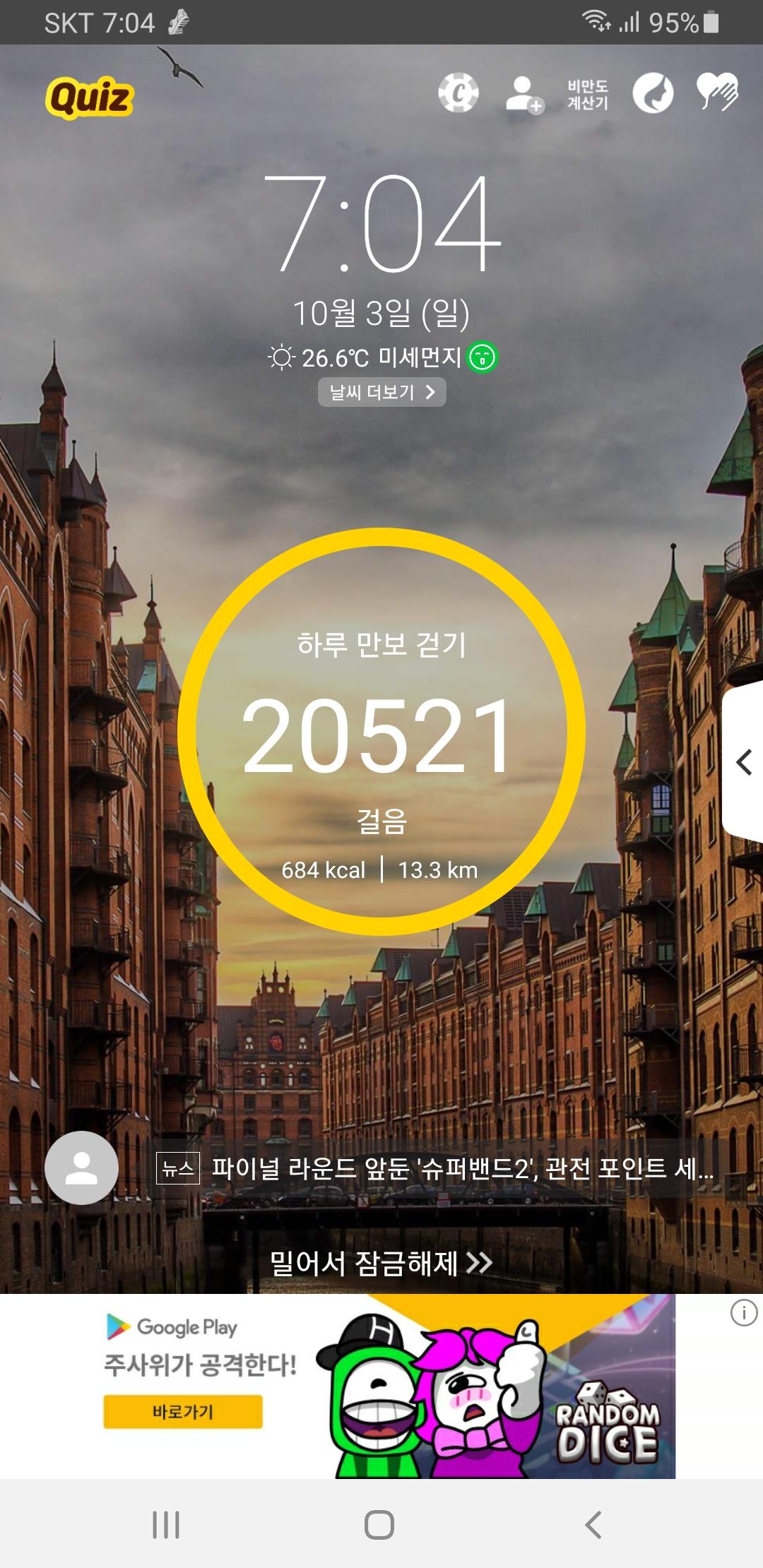The width and height of the screenshot is (763, 1568).
Task: Open the coin rewards icon
Action: (x=458, y=93)
